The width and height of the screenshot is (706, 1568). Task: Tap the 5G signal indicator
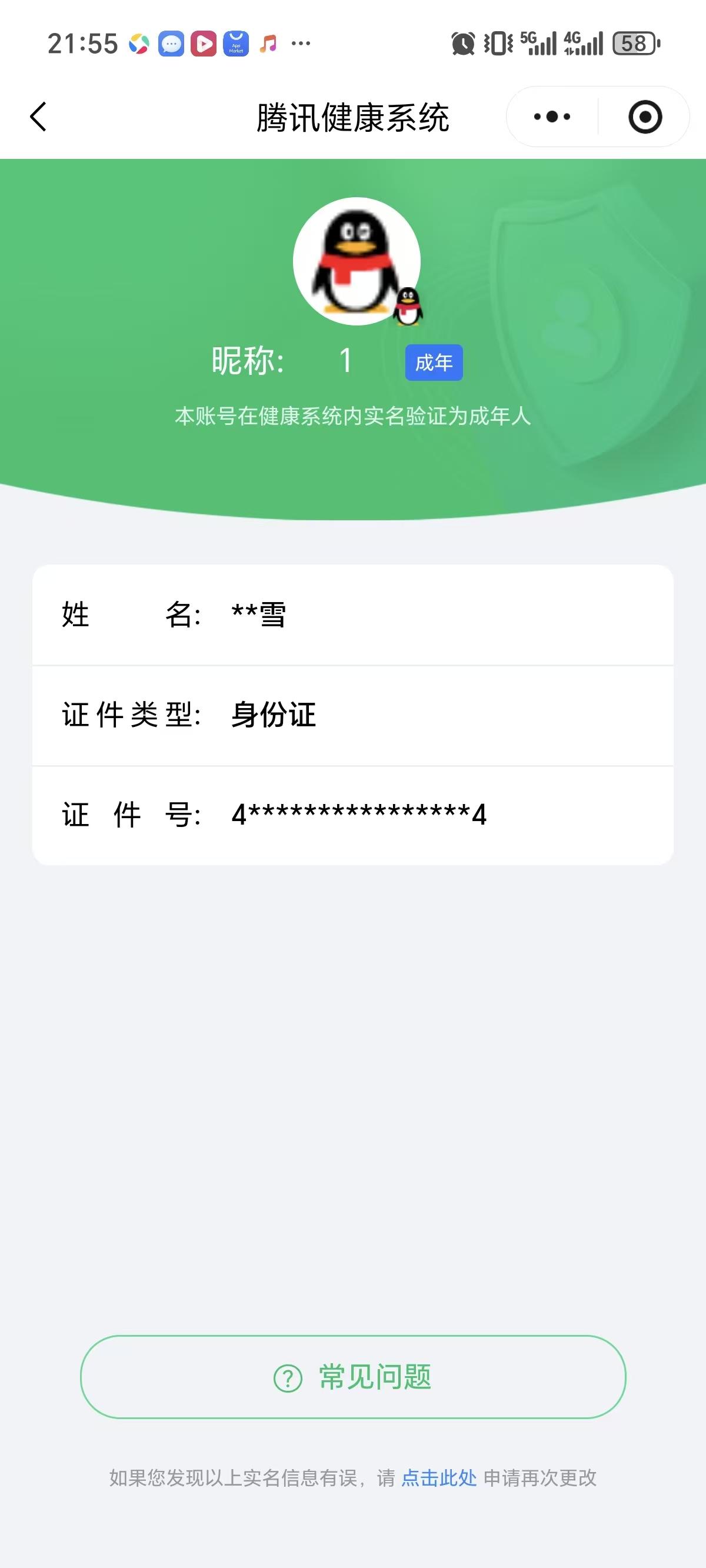pyautogui.click(x=539, y=42)
